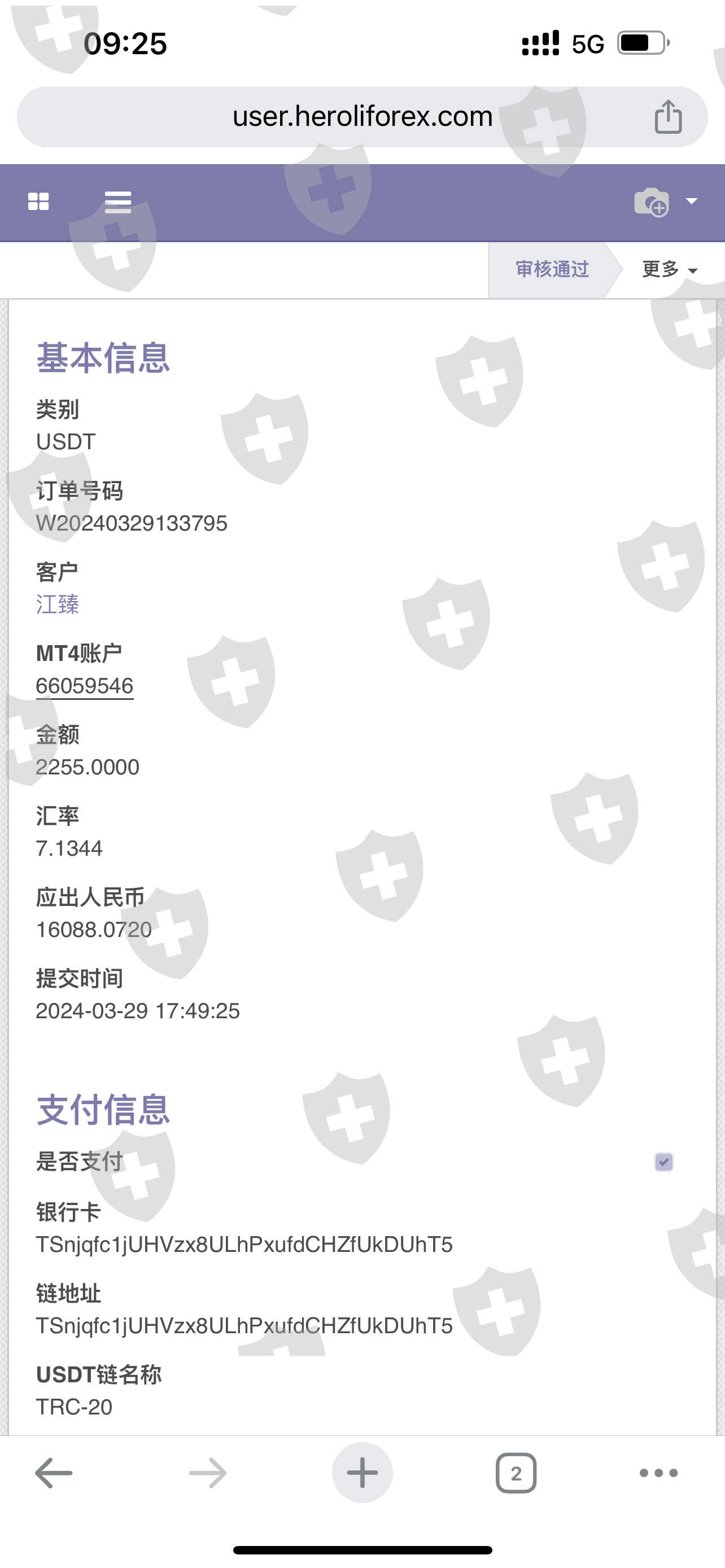
Task: Expand the camera dropdown in header
Action: point(666,202)
